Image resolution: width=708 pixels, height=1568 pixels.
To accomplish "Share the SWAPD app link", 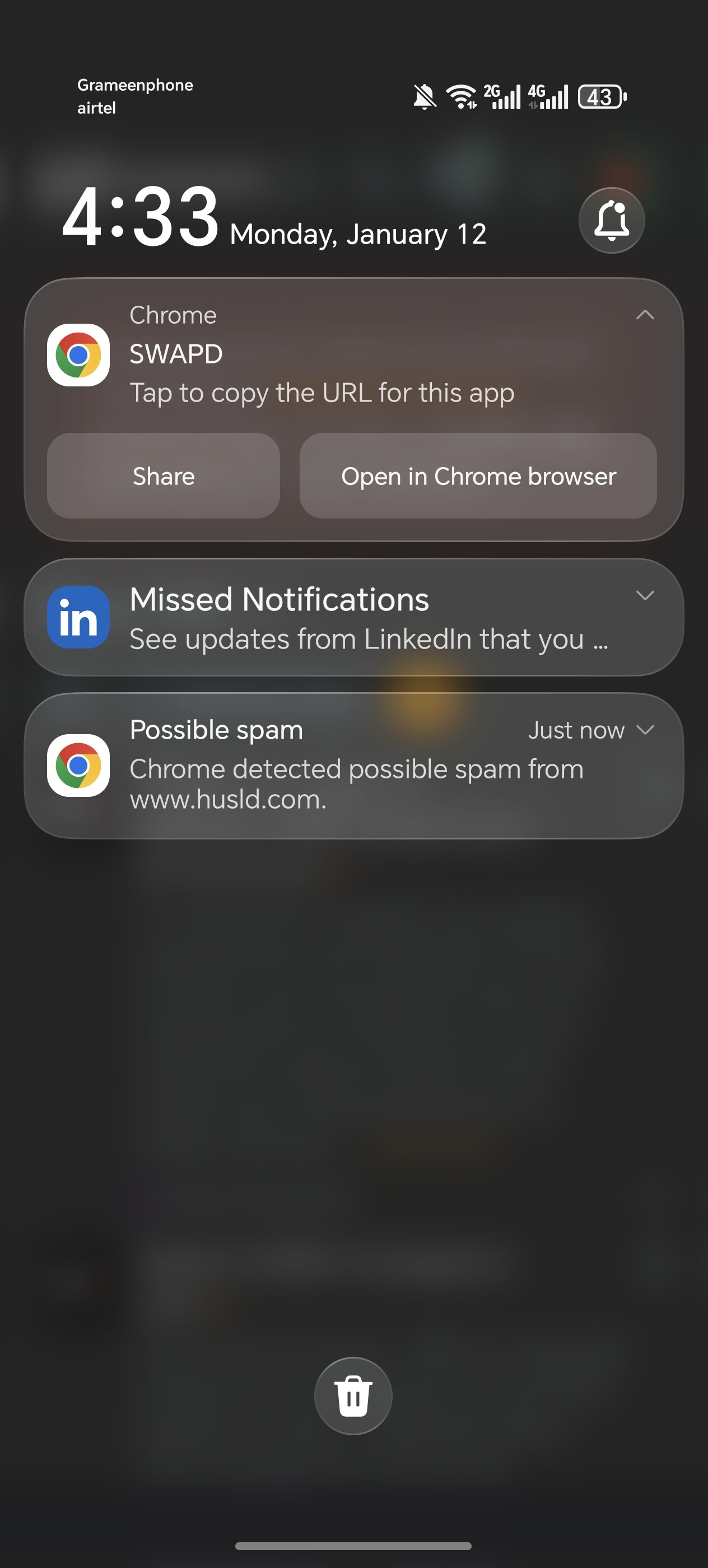I will (x=163, y=476).
